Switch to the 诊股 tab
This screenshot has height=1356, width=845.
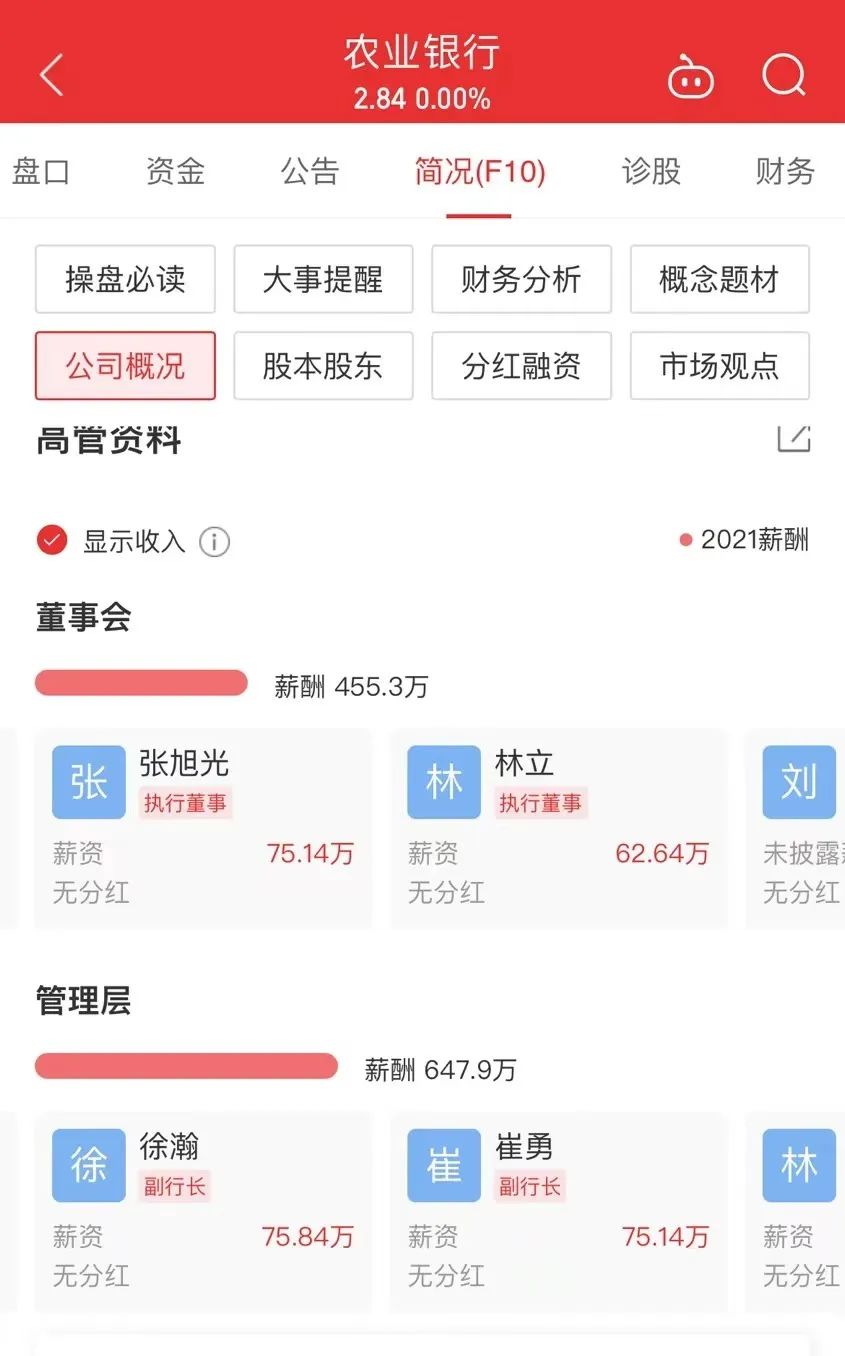coord(651,172)
